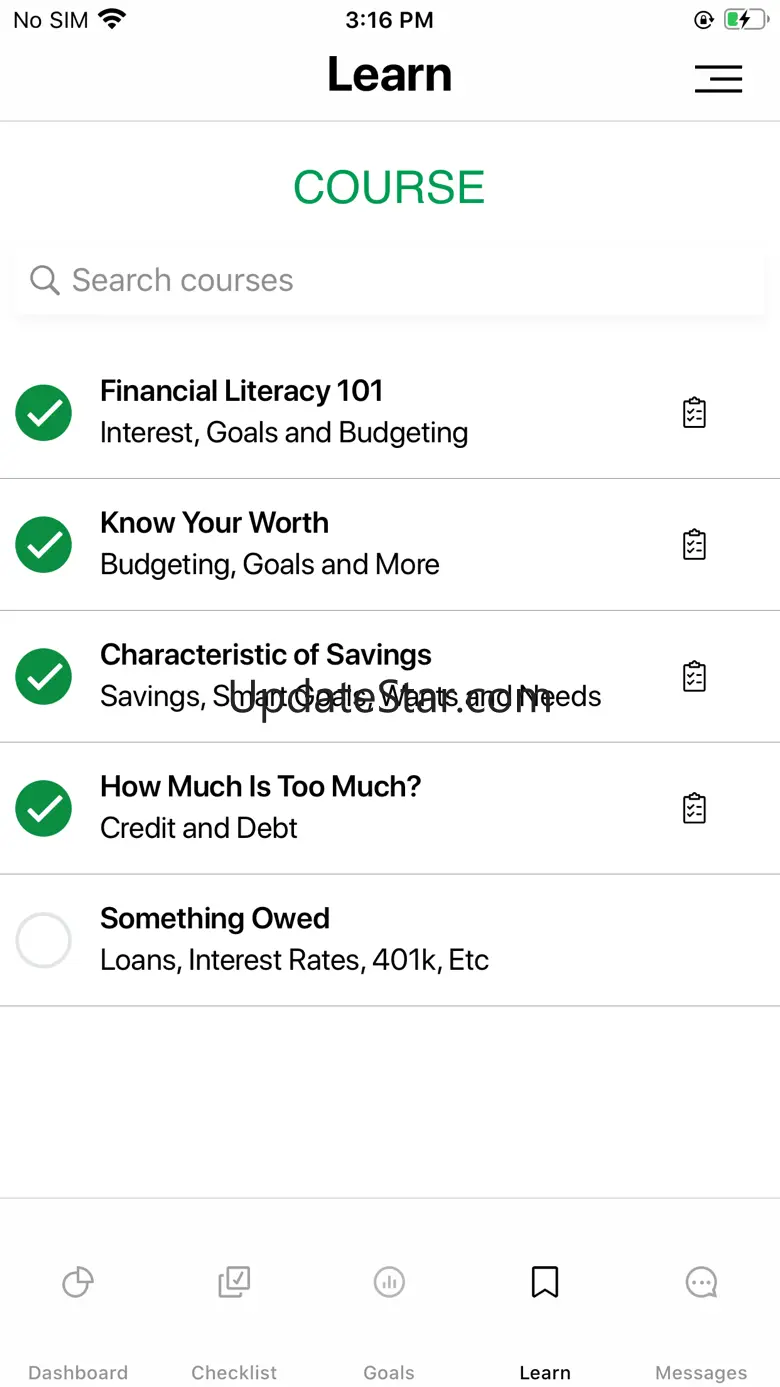This screenshot has height=1387, width=780.
Task: Tap clipboard icon for Know Your Worth
Action: point(694,544)
